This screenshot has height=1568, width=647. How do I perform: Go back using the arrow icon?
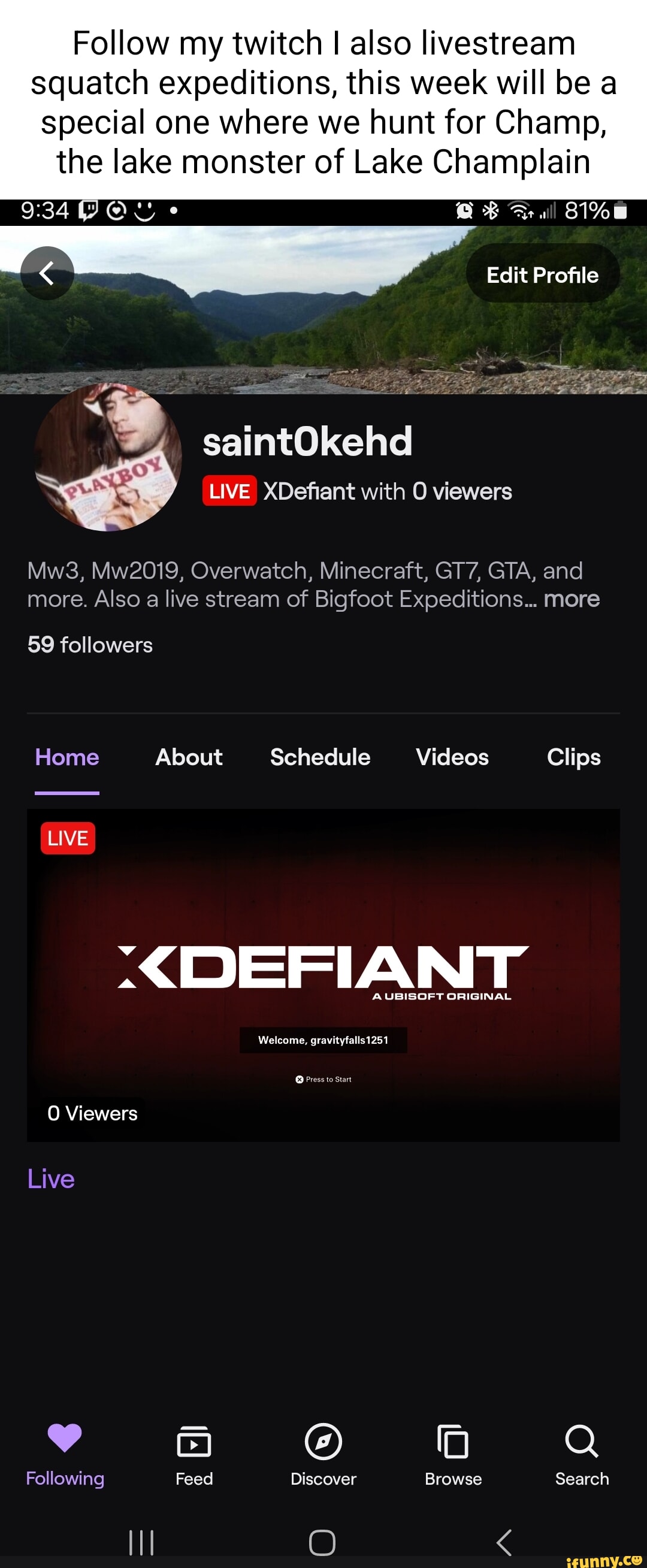pyautogui.click(x=47, y=273)
